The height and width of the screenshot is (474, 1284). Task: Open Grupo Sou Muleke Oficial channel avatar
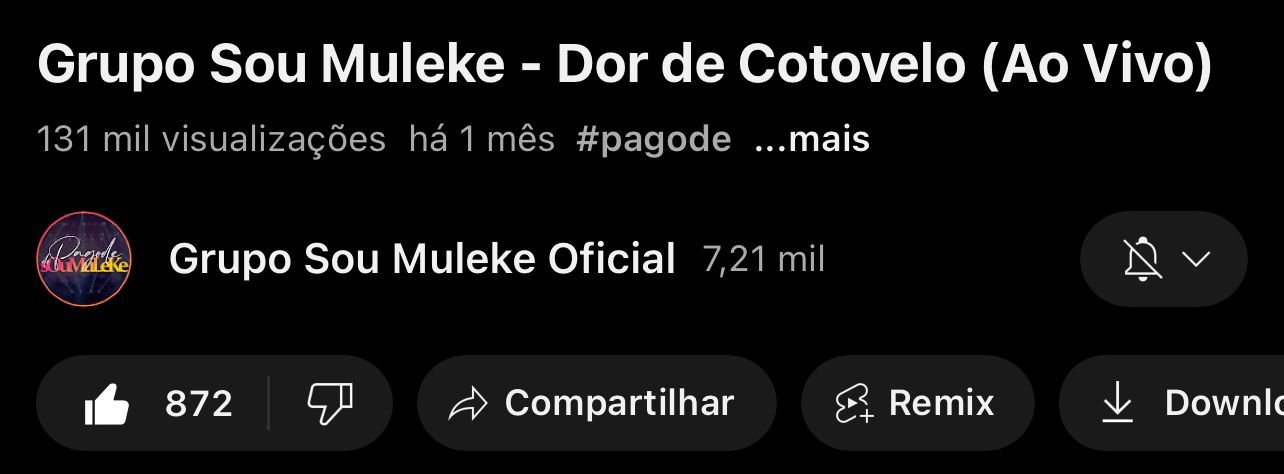(x=84, y=259)
